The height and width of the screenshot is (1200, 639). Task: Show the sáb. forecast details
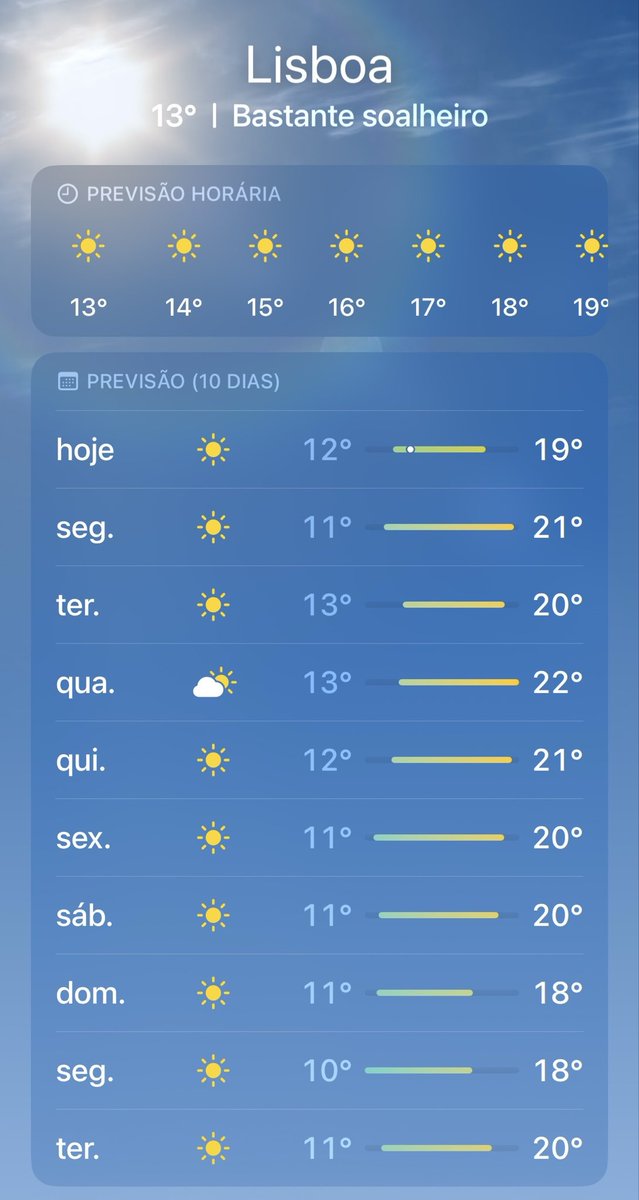pos(319,915)
